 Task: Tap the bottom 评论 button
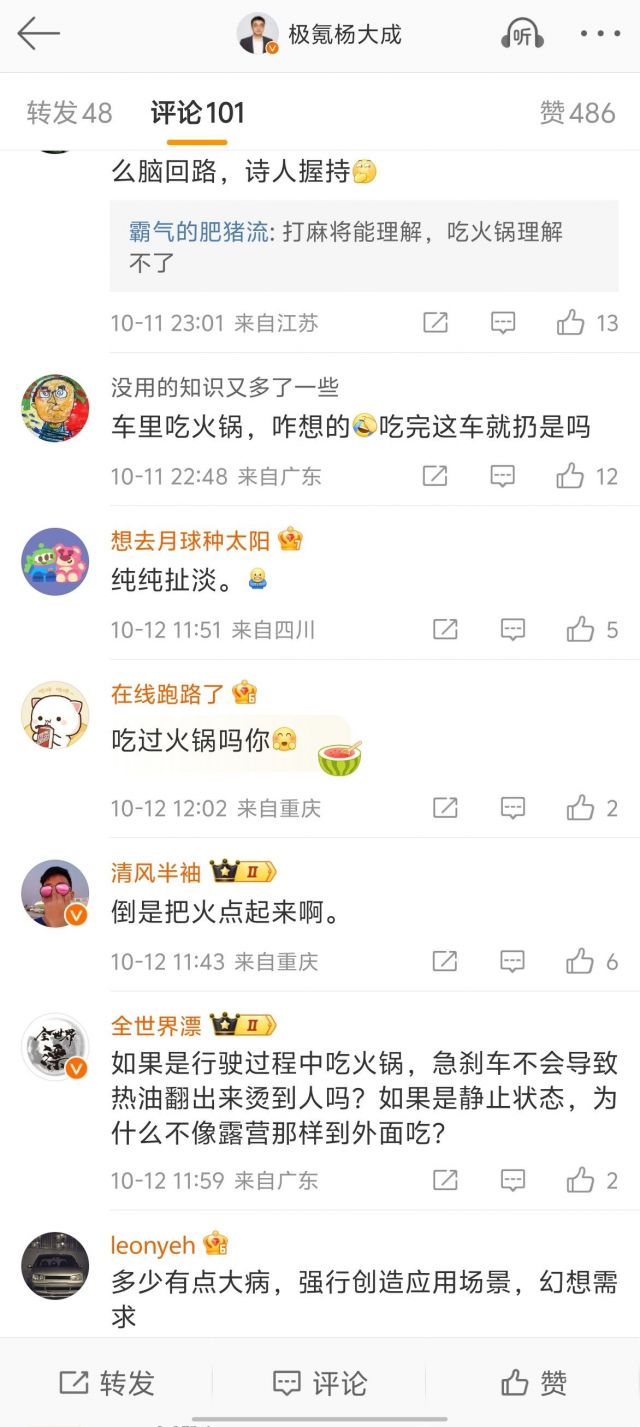pyautogui.click(x=320, y=1383)
